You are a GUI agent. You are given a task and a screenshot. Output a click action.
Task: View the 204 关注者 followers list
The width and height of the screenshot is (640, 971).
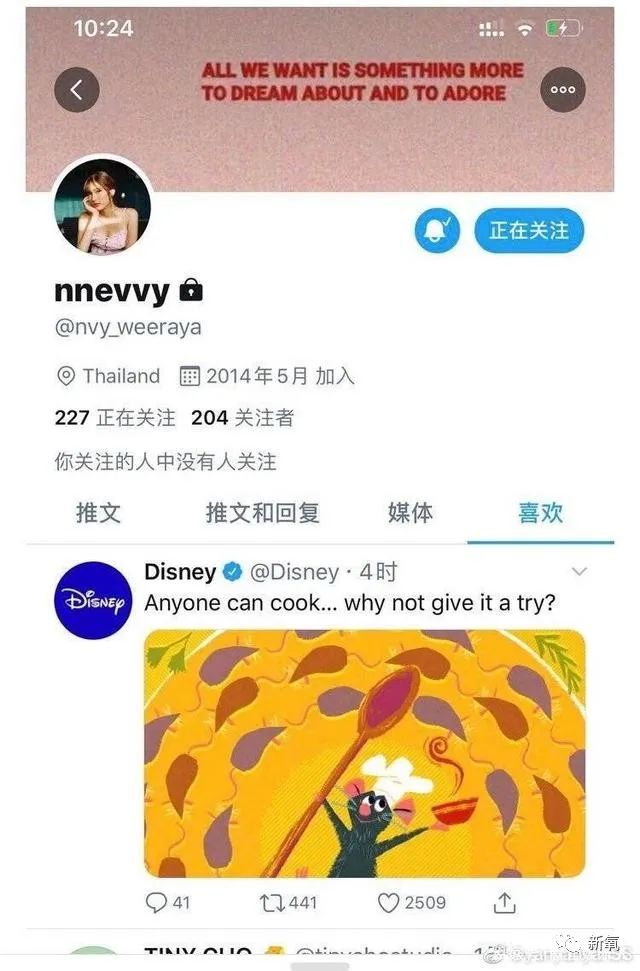tap(242, 418)
